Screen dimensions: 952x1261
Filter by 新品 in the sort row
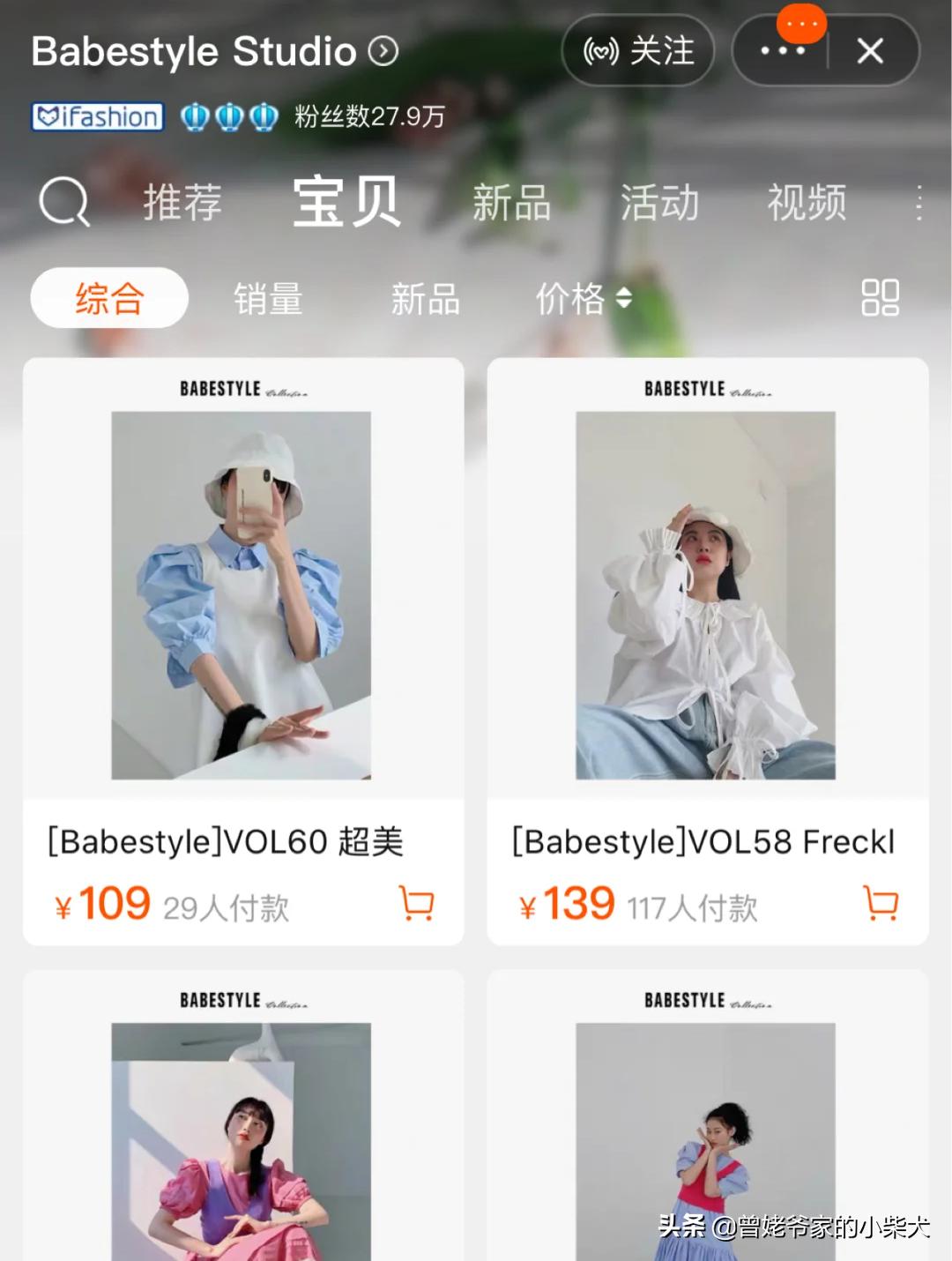click(425, 299)
